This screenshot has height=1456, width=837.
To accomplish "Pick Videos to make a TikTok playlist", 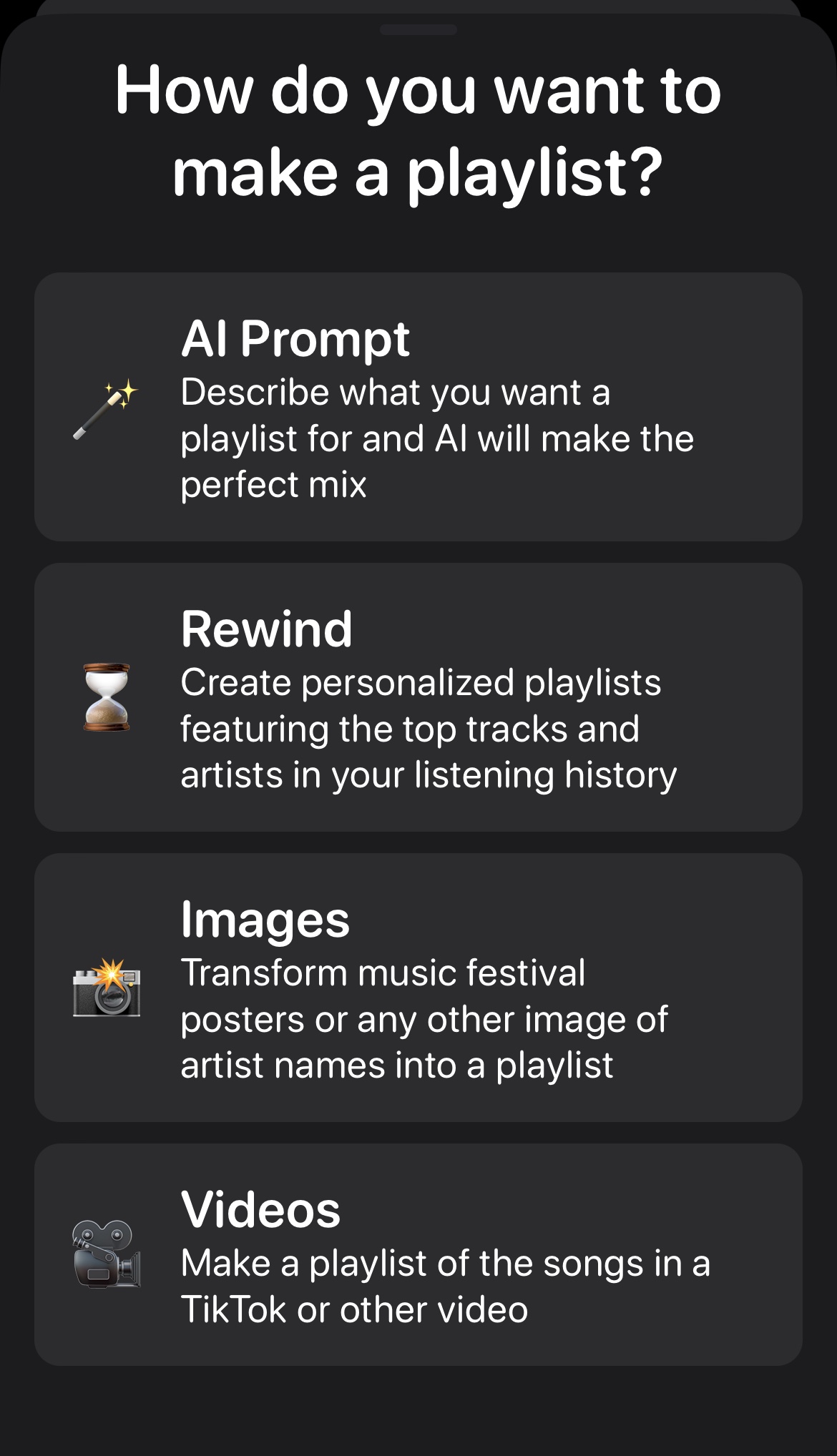I will [x=418, y=1254].
